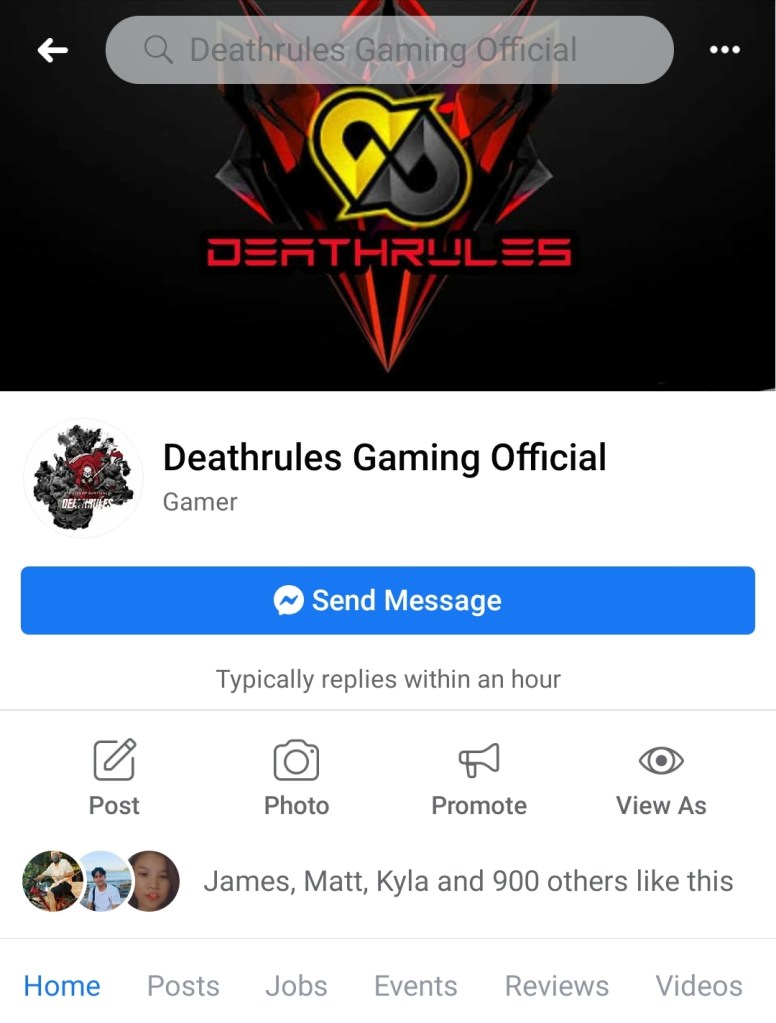776x1023 pixels.
Task: Go back with the arrow icon
Action: click(52, 50)
